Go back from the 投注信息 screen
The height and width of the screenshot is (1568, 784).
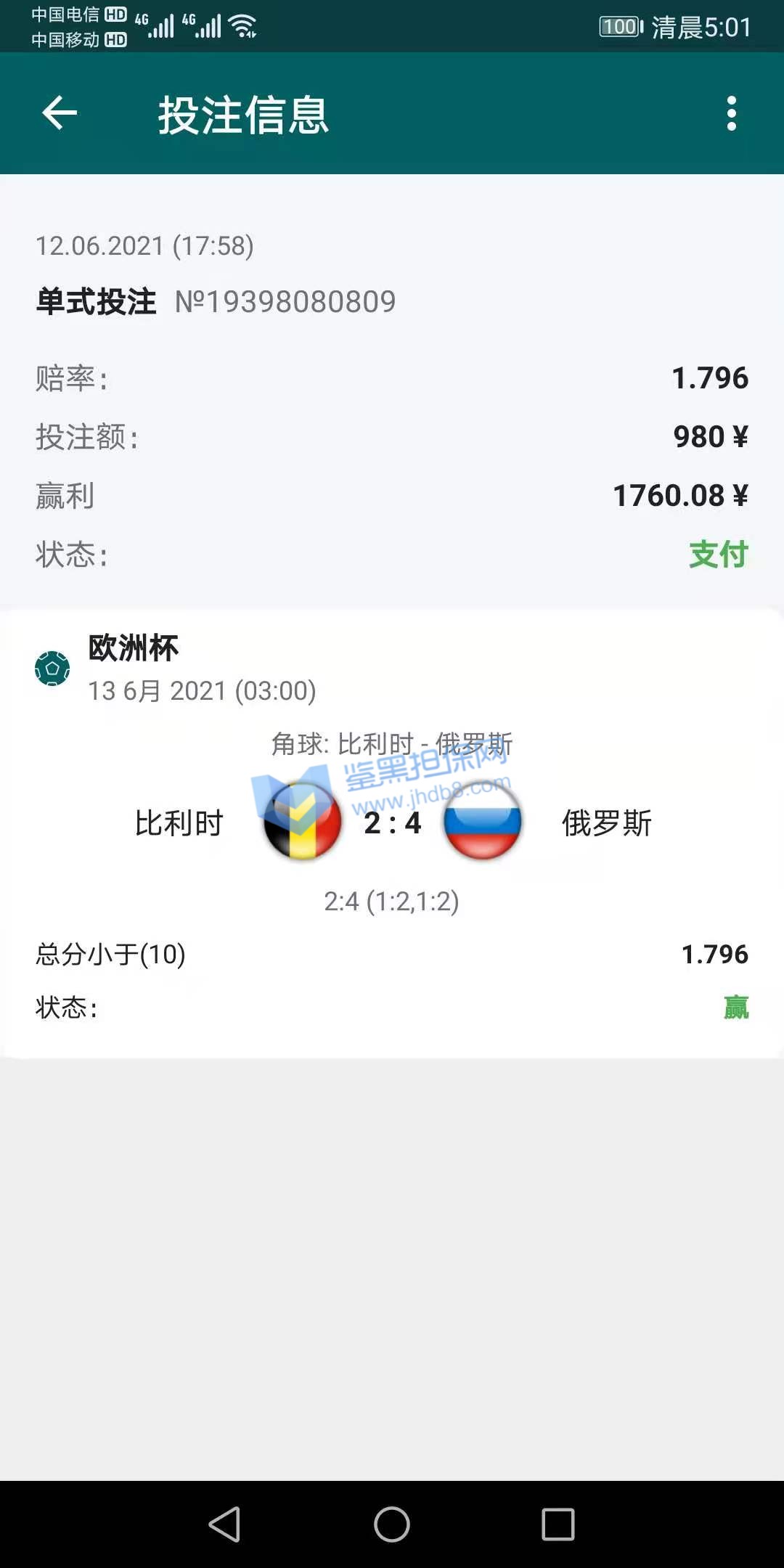60,113
